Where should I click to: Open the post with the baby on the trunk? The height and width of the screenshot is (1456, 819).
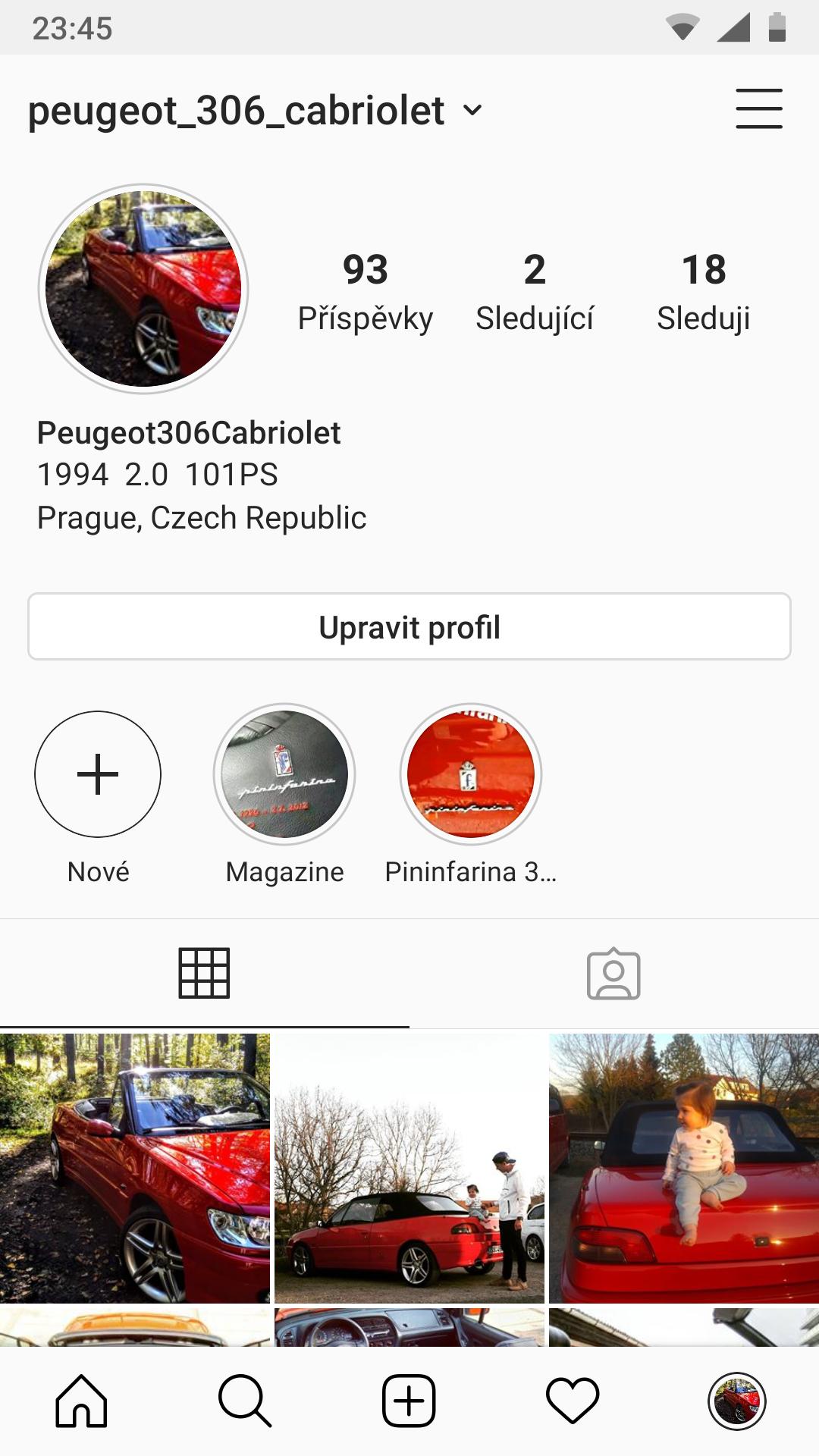684,1168
